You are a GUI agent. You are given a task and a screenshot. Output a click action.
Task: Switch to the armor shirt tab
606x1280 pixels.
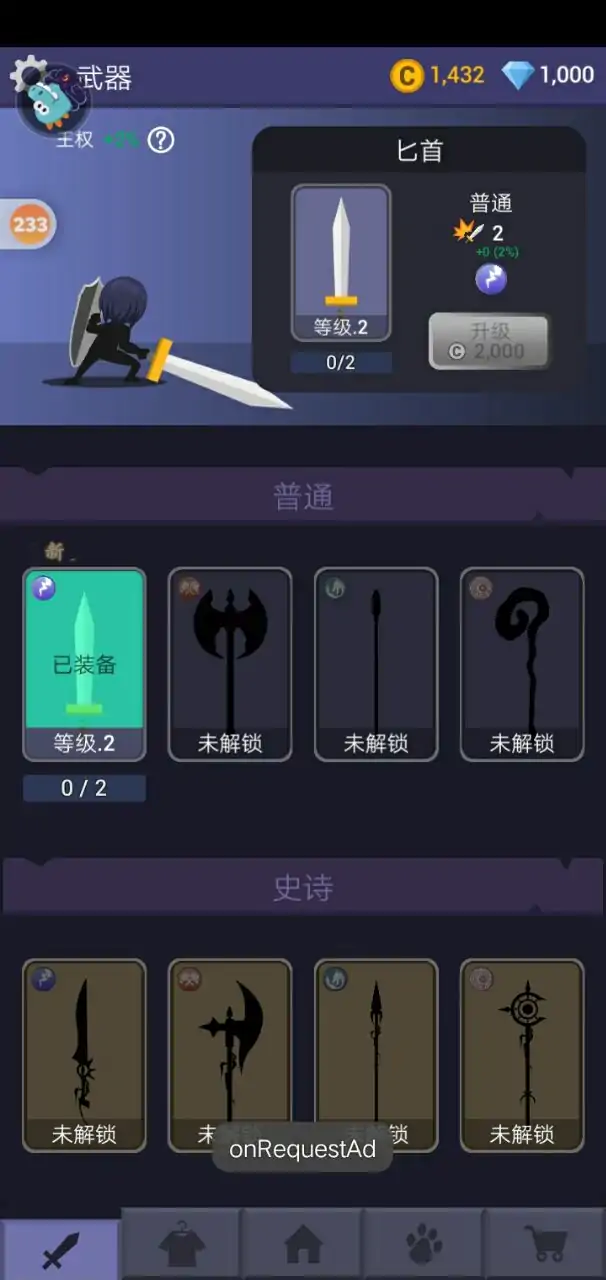[182, 1246]
